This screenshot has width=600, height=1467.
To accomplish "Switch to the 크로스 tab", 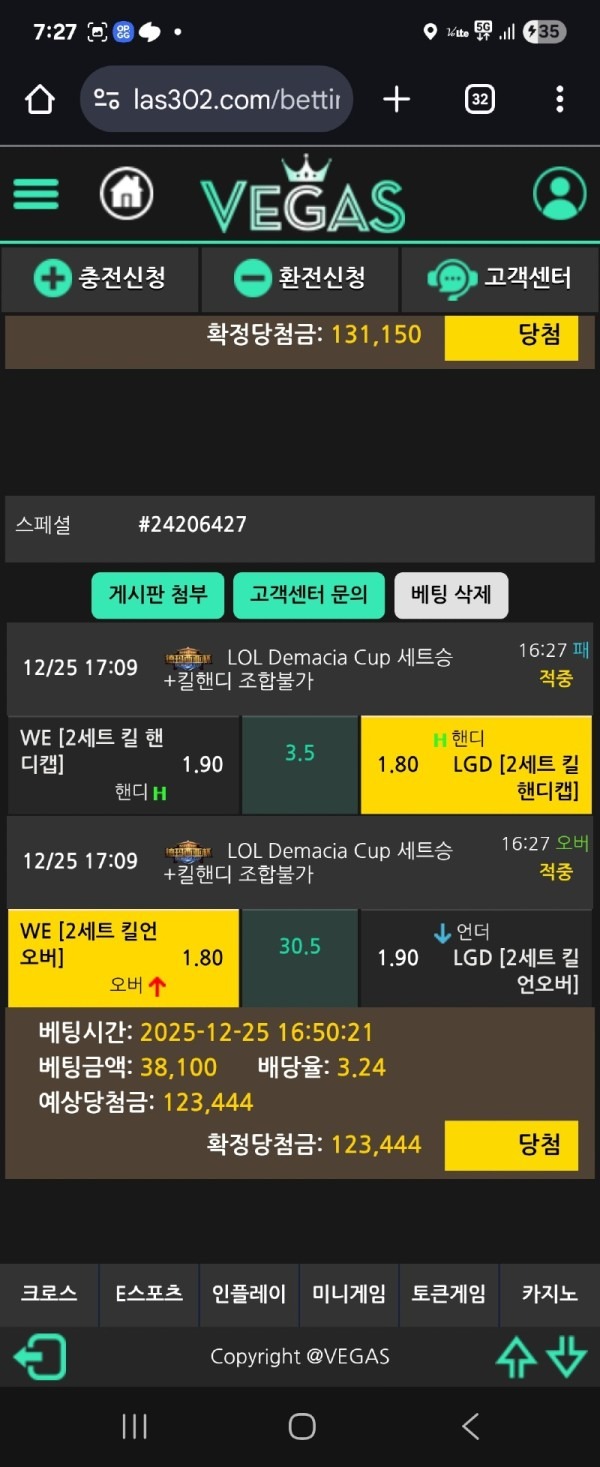I will [49, 1294].
